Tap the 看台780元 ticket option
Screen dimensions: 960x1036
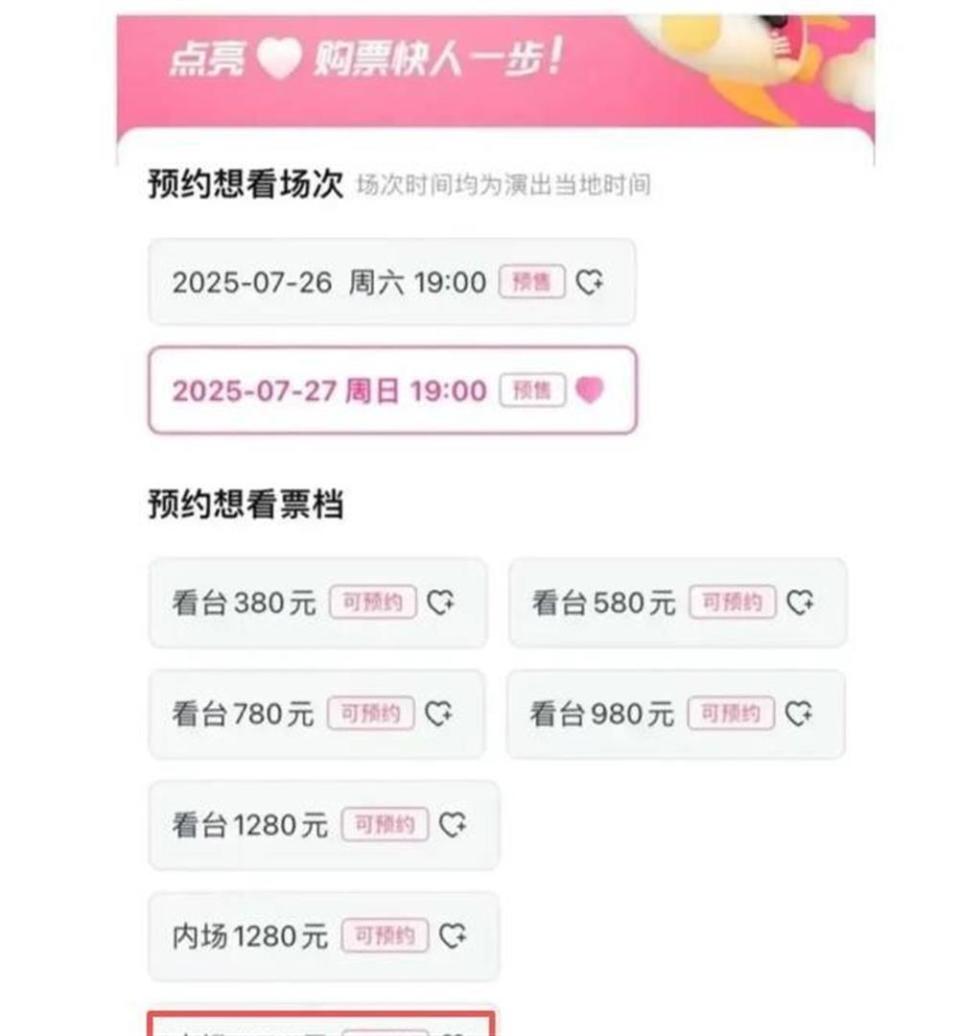[316, 713]
